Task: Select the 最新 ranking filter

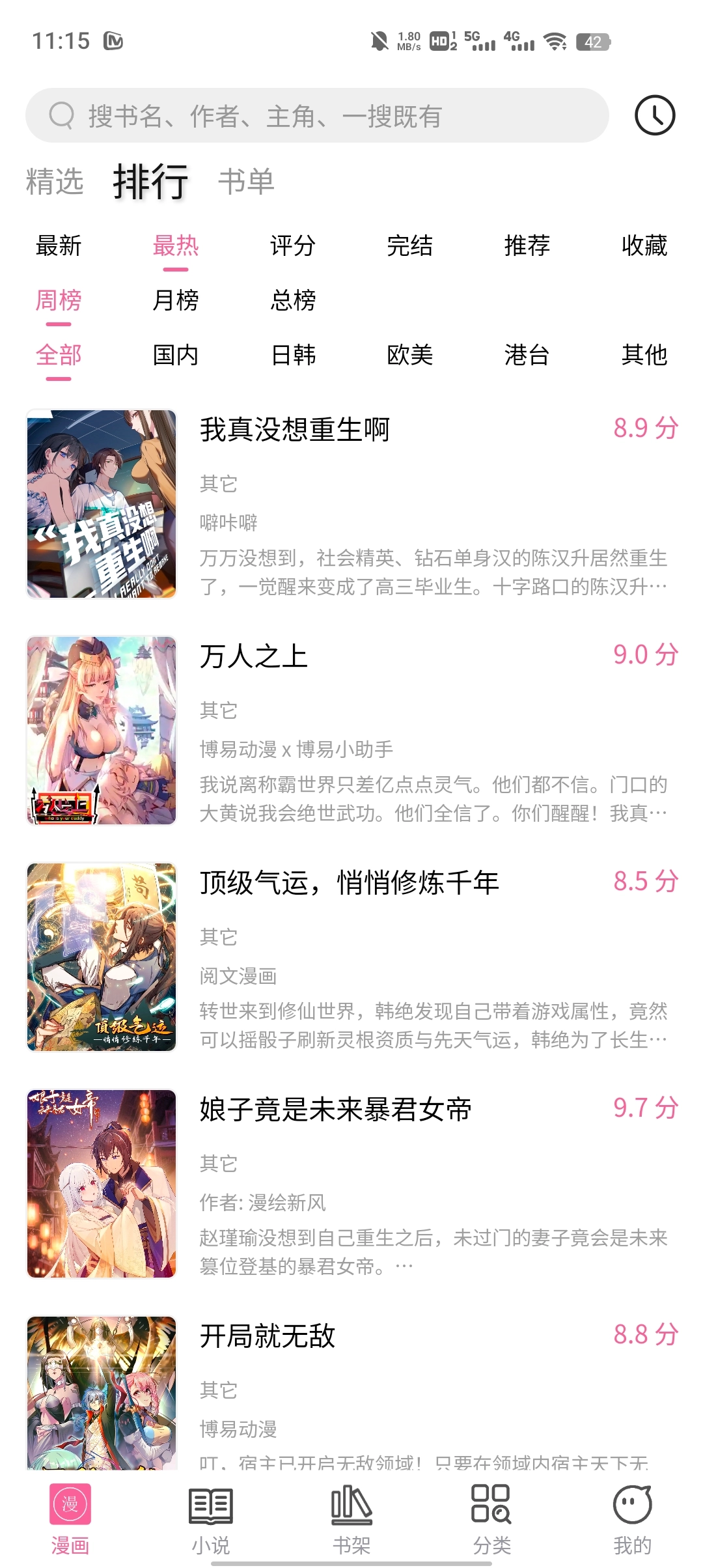Action: pyautogui.click(x=59, y=246)
